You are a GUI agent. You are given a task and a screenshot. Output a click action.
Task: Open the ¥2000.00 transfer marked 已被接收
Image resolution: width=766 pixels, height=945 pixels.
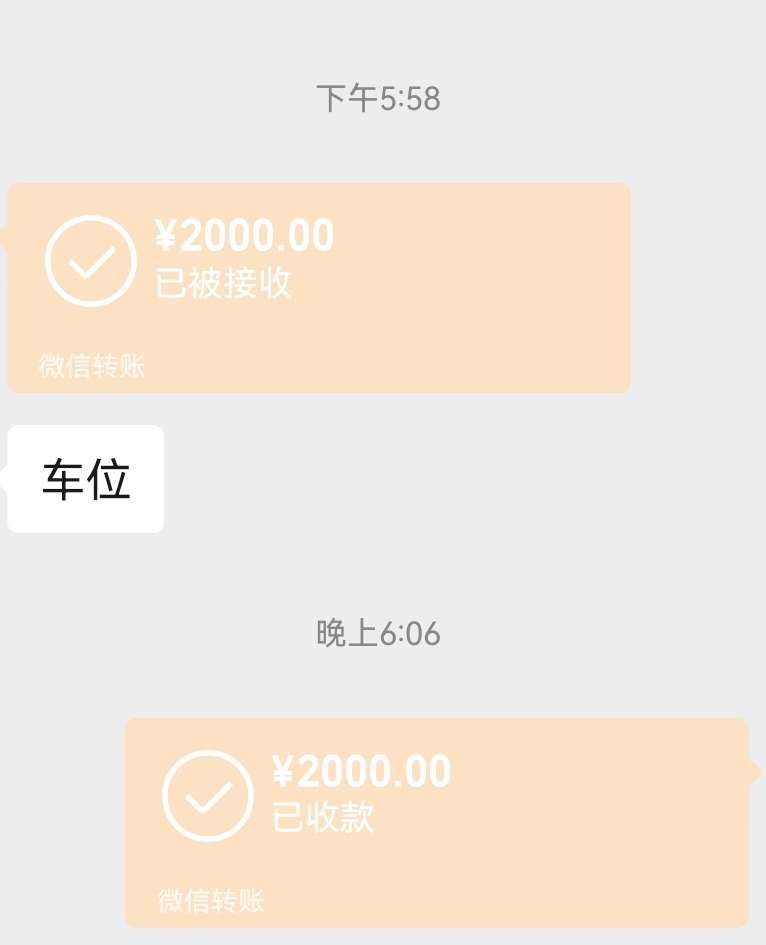319,287
